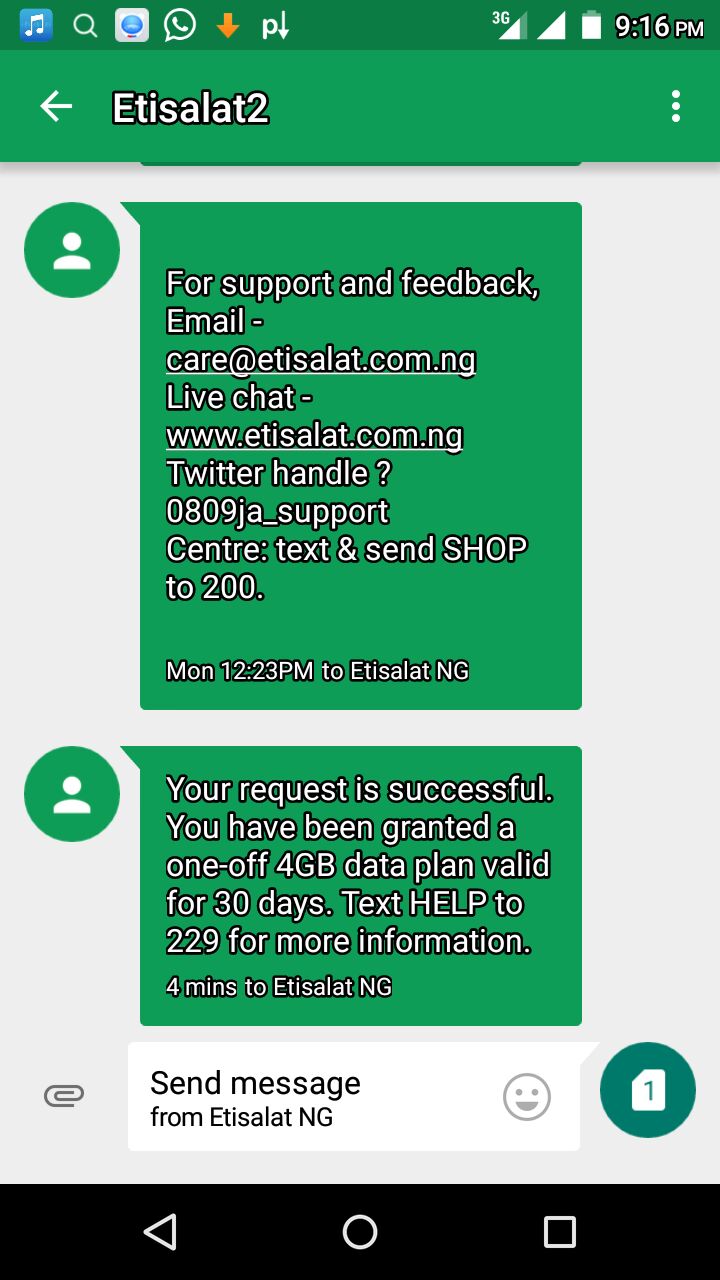Tap the contact avatar beside the 4GB message

72,794
